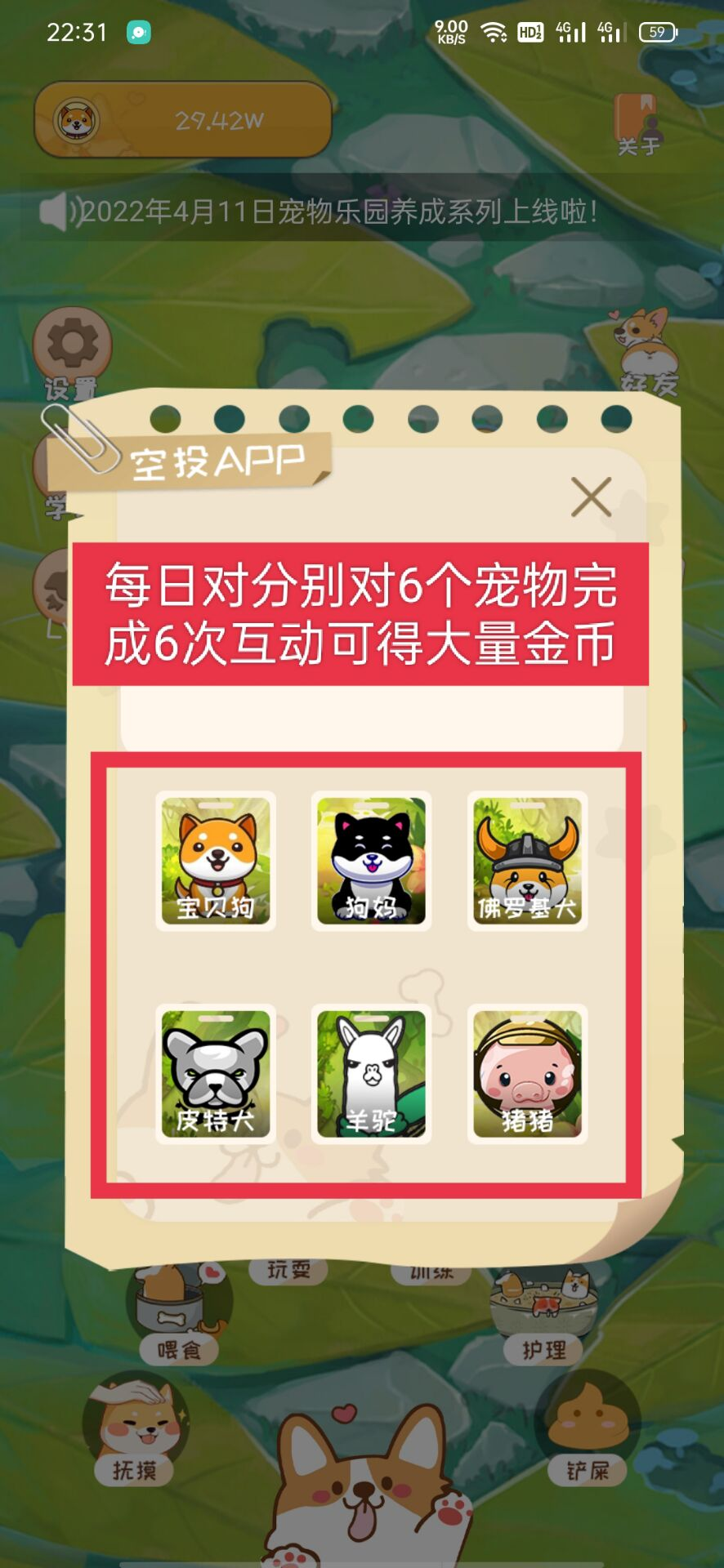The height and width of the screenshot is (1568, 724).
Task: Open the 关于 about page
Action: (x=638, y=124)
